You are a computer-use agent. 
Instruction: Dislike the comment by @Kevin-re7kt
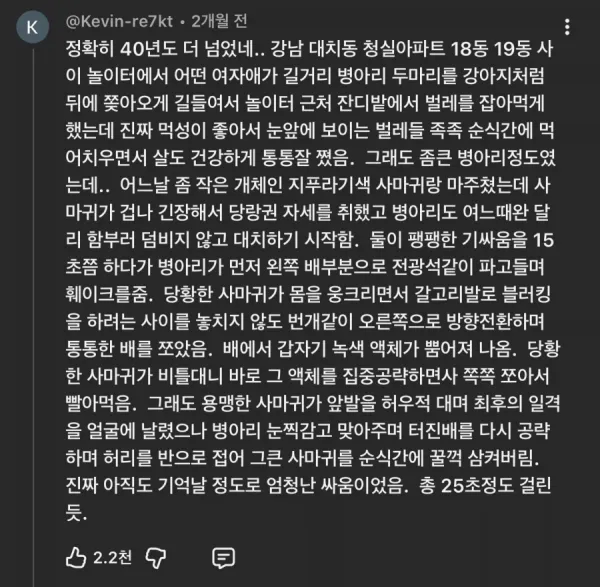[x=156, y=556]
